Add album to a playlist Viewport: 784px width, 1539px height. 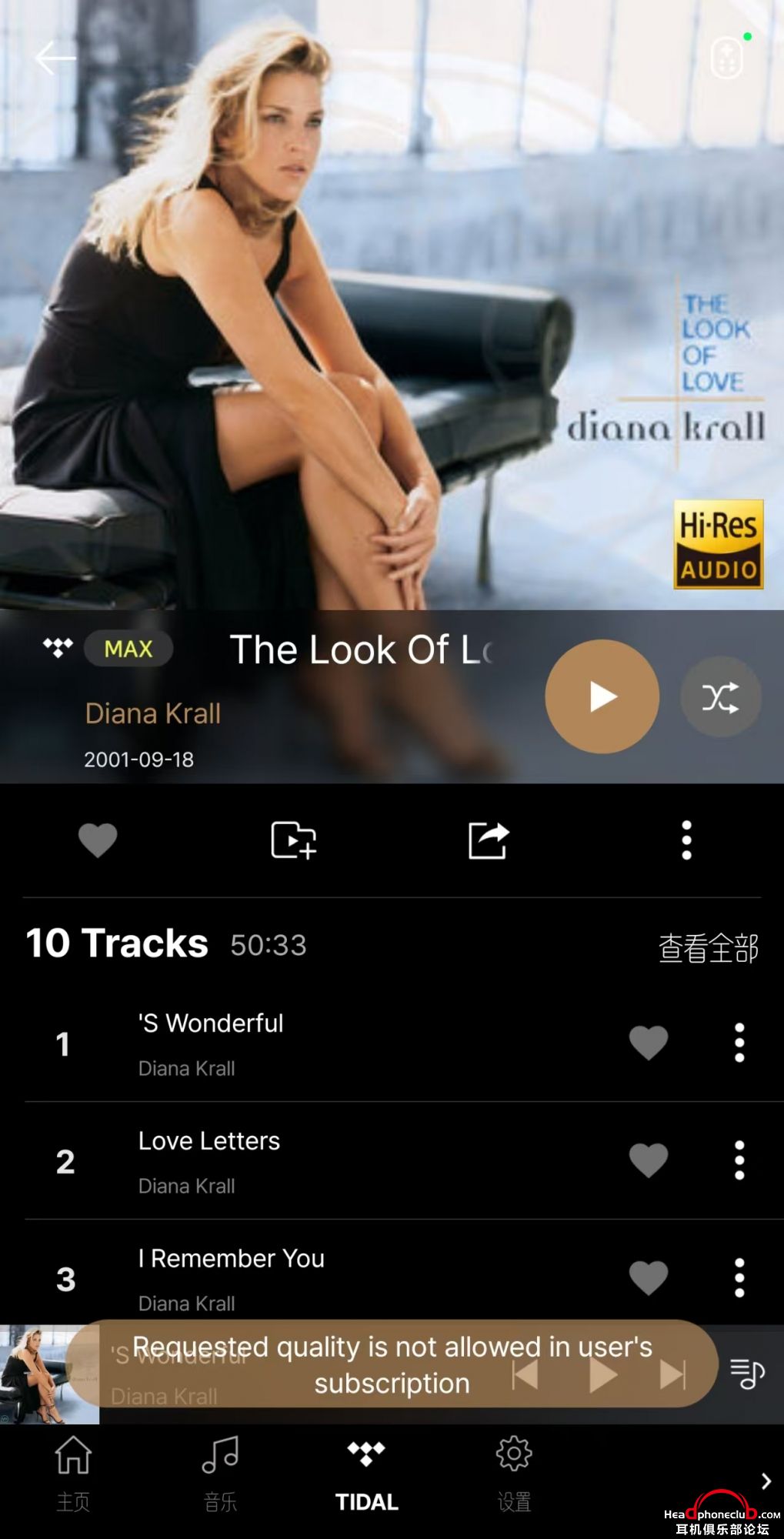click(293, 840)
